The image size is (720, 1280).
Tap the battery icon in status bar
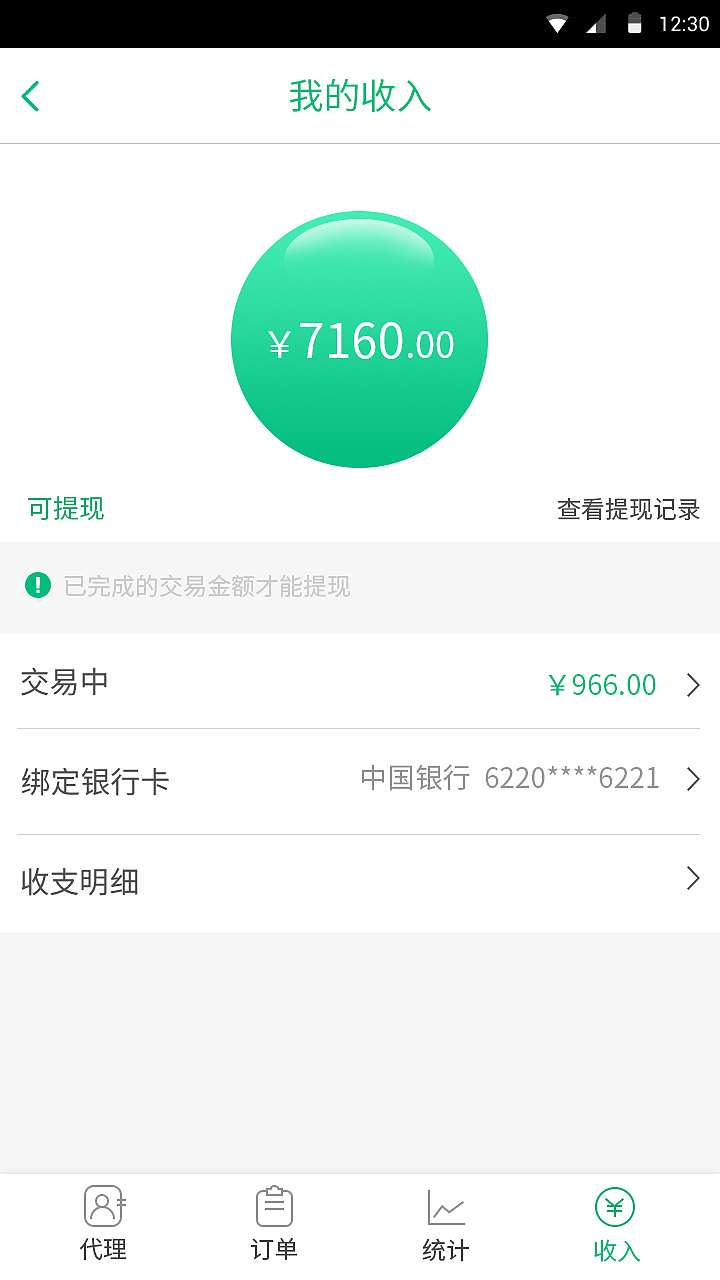point(635,22)
